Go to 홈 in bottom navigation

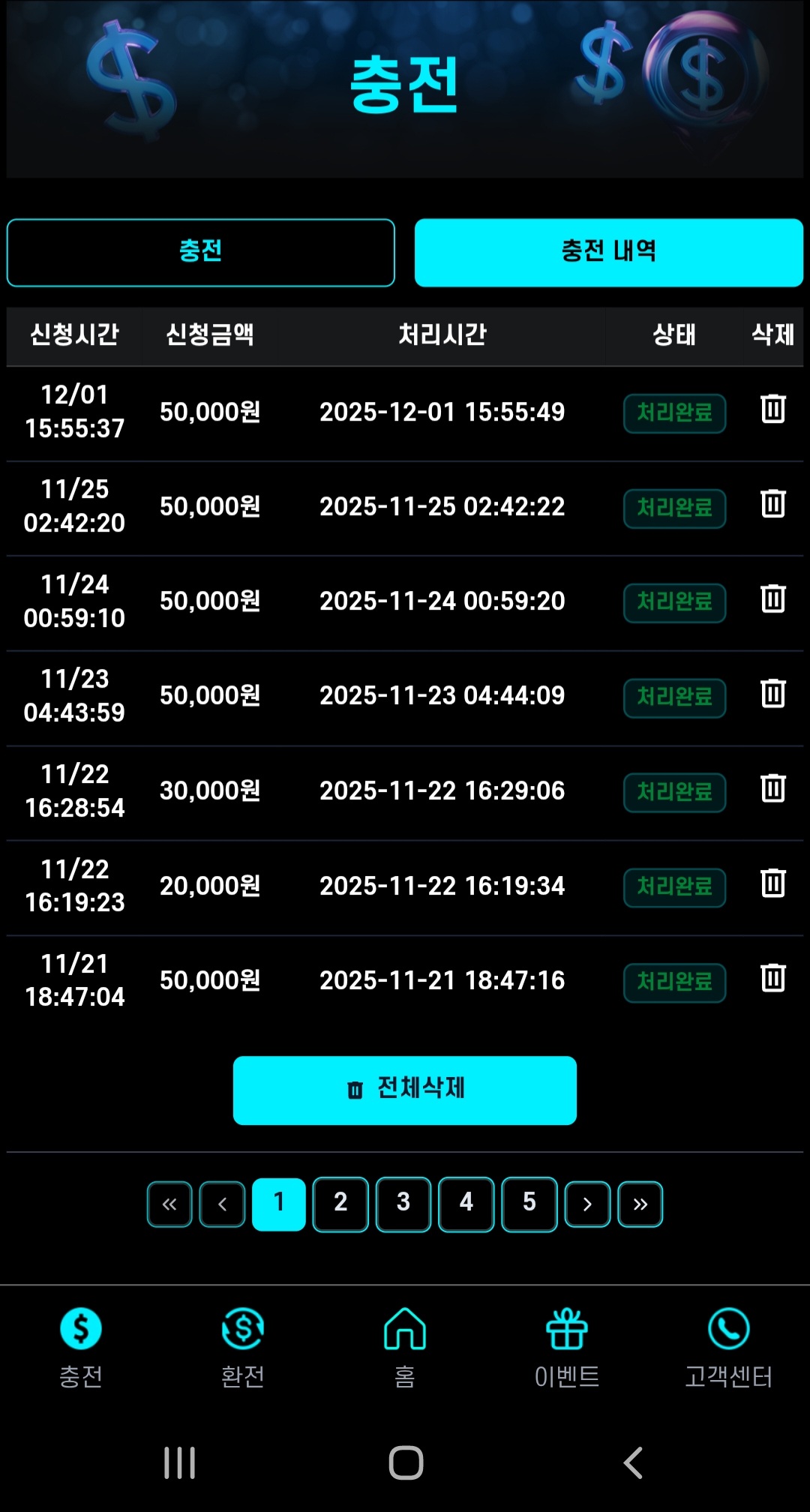pyautogui.click(x=404, y=1346)
